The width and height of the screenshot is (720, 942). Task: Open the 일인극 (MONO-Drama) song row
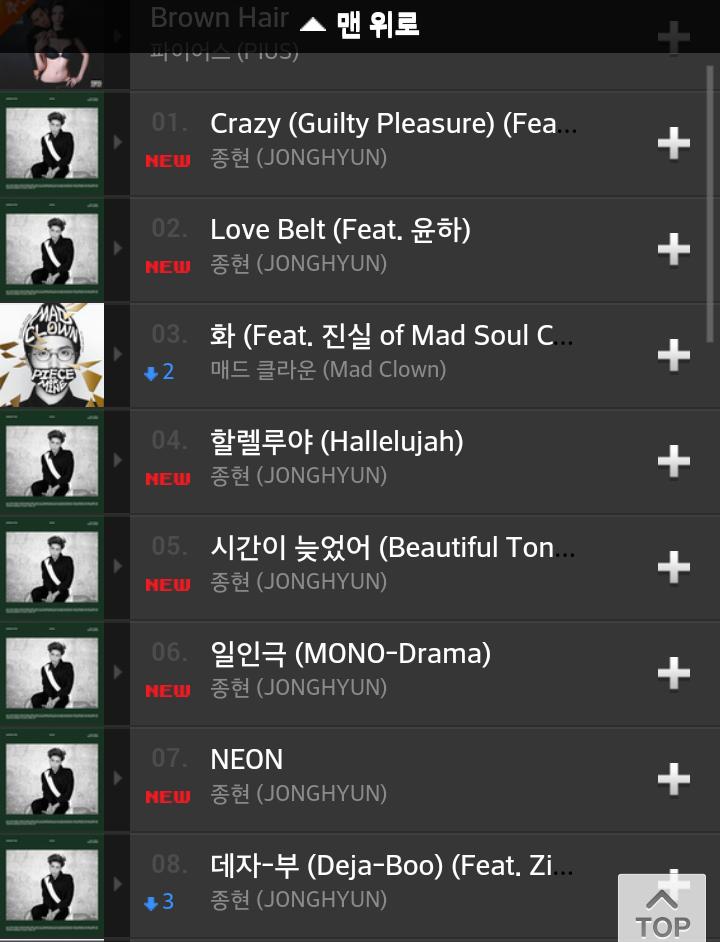click(x=390, y=671)
